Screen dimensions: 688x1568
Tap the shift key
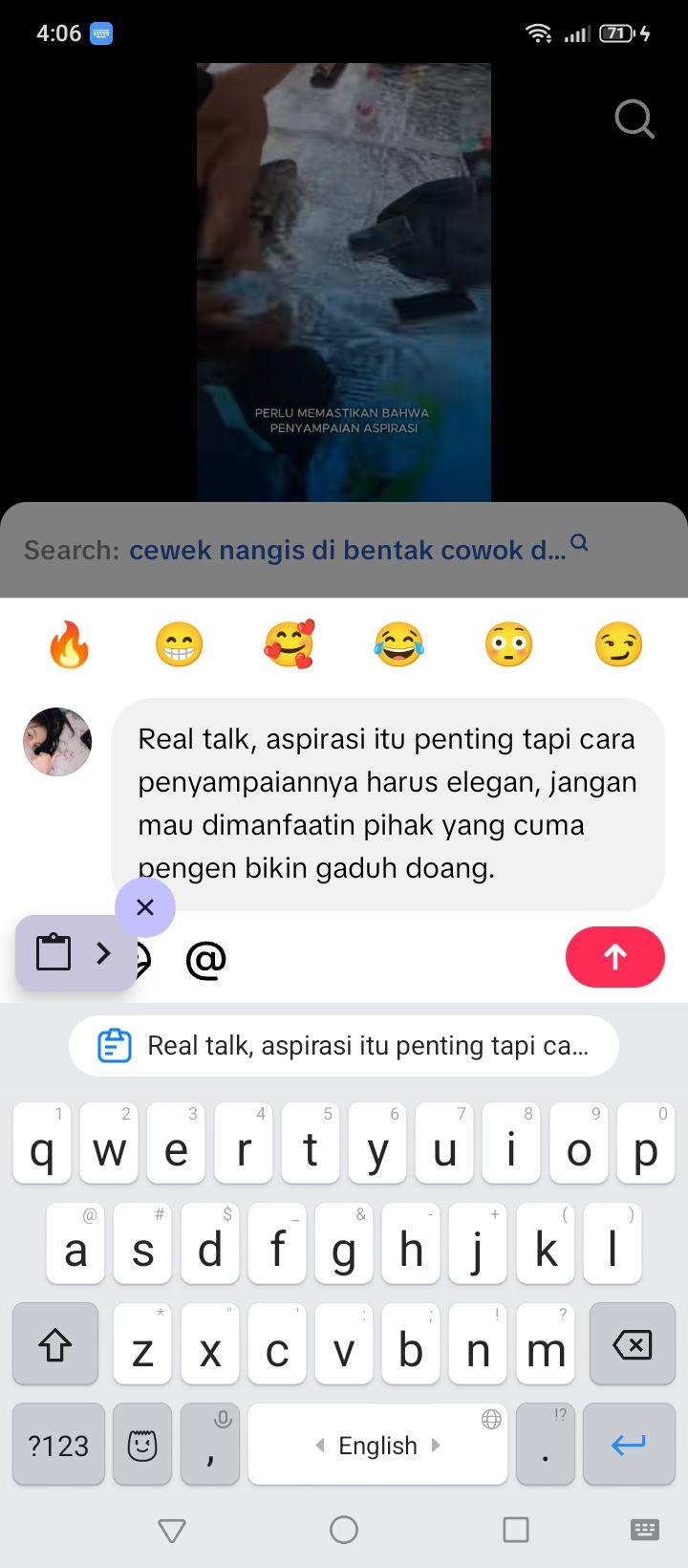pos(55,1344)
